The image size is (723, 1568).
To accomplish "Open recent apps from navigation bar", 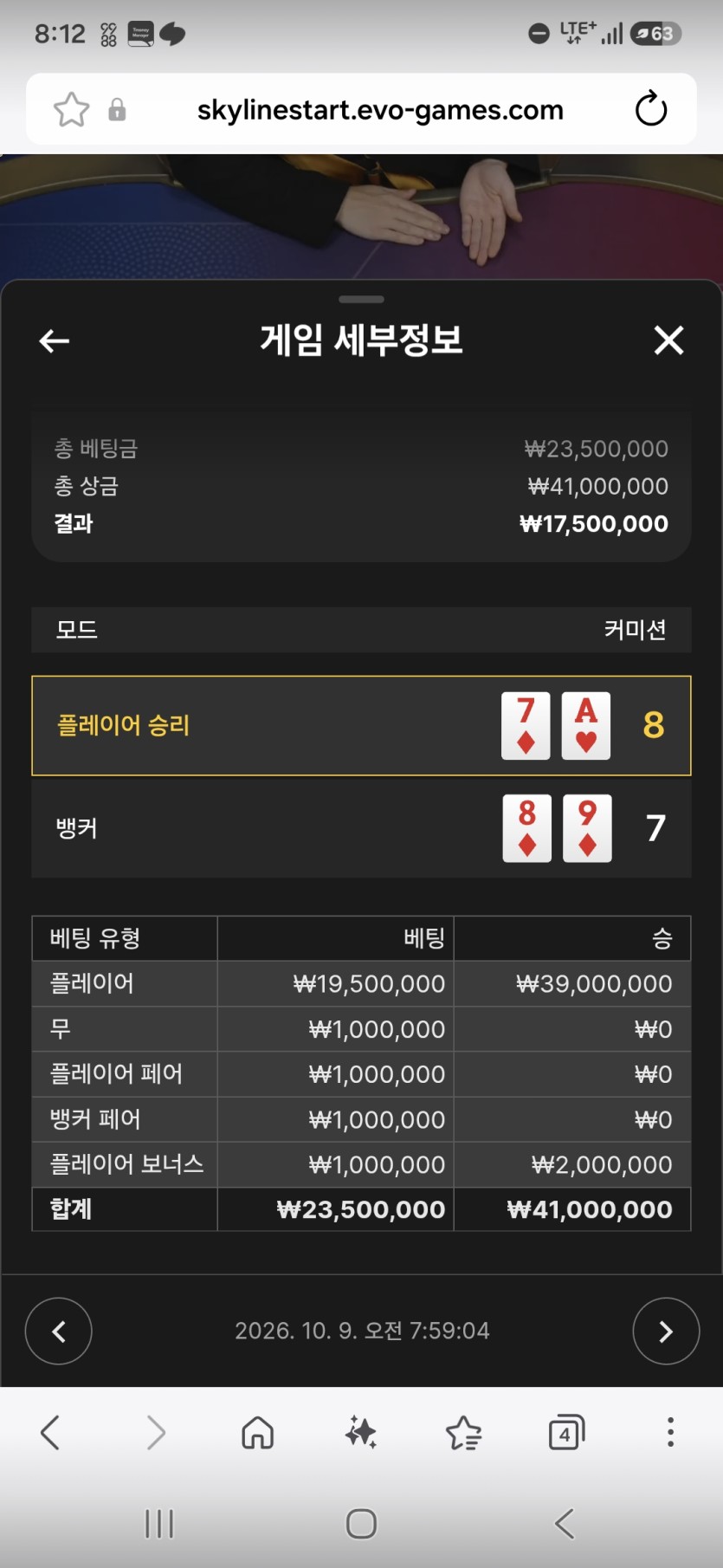I will pyautogui.click(x=159, y=1524).
